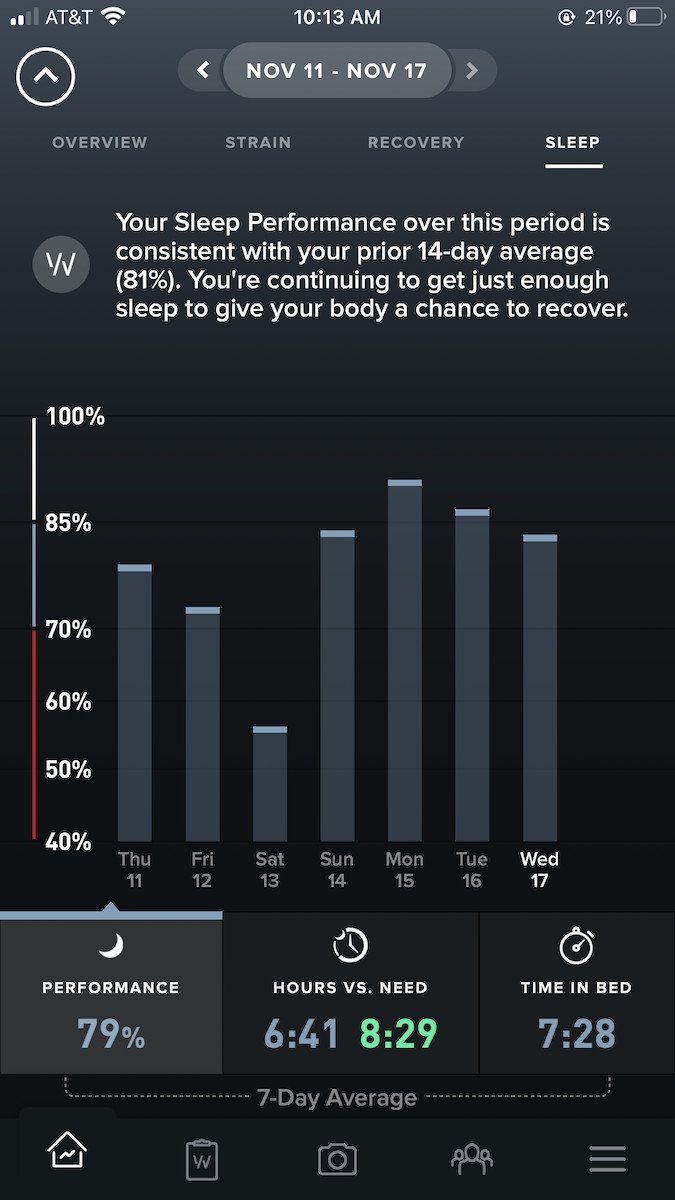Show the Hours vs. Need metric

pyautogui.click(x=351, y=993)
